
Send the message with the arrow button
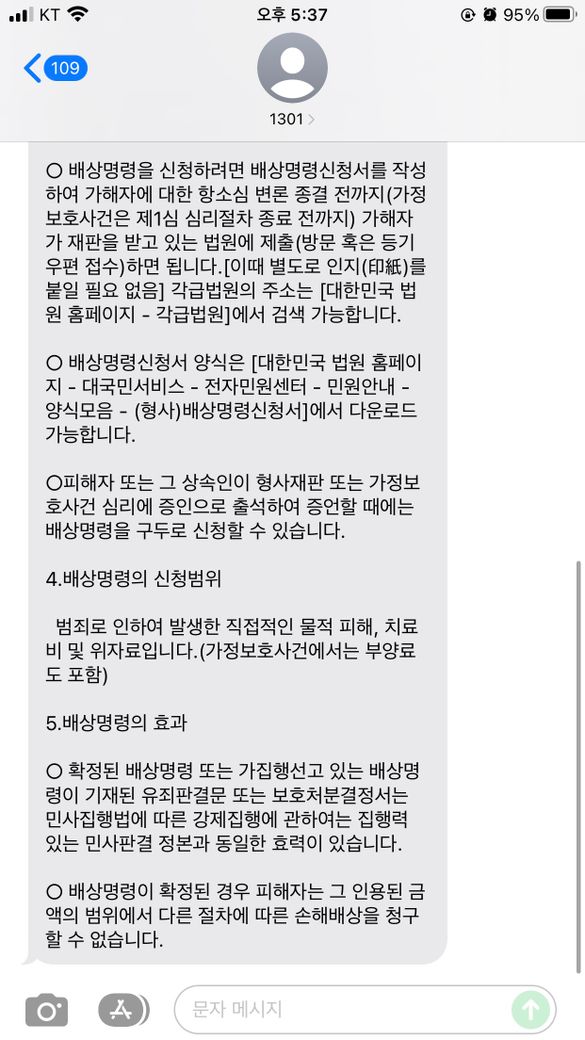(531, 1010)
